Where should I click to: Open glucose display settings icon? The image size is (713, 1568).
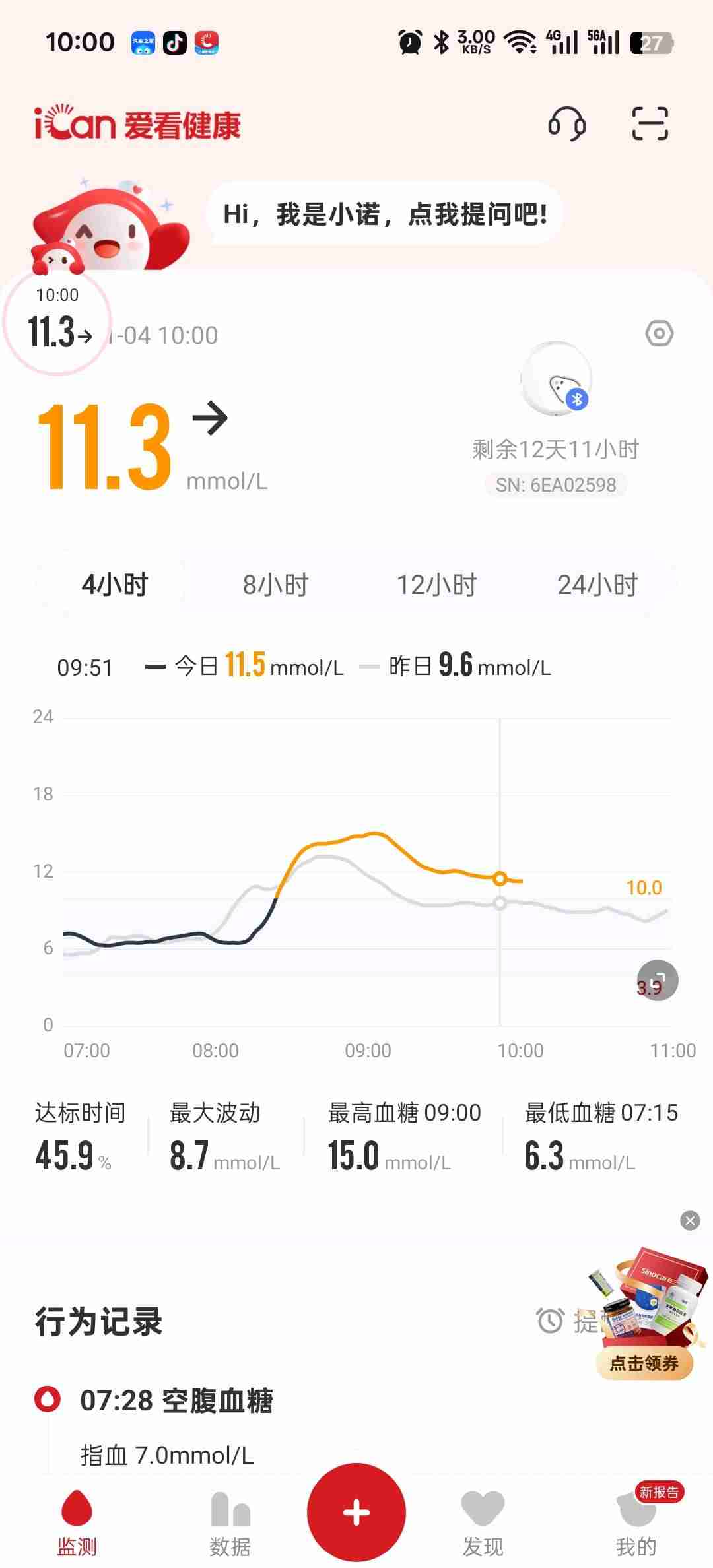tap(659, 333)
